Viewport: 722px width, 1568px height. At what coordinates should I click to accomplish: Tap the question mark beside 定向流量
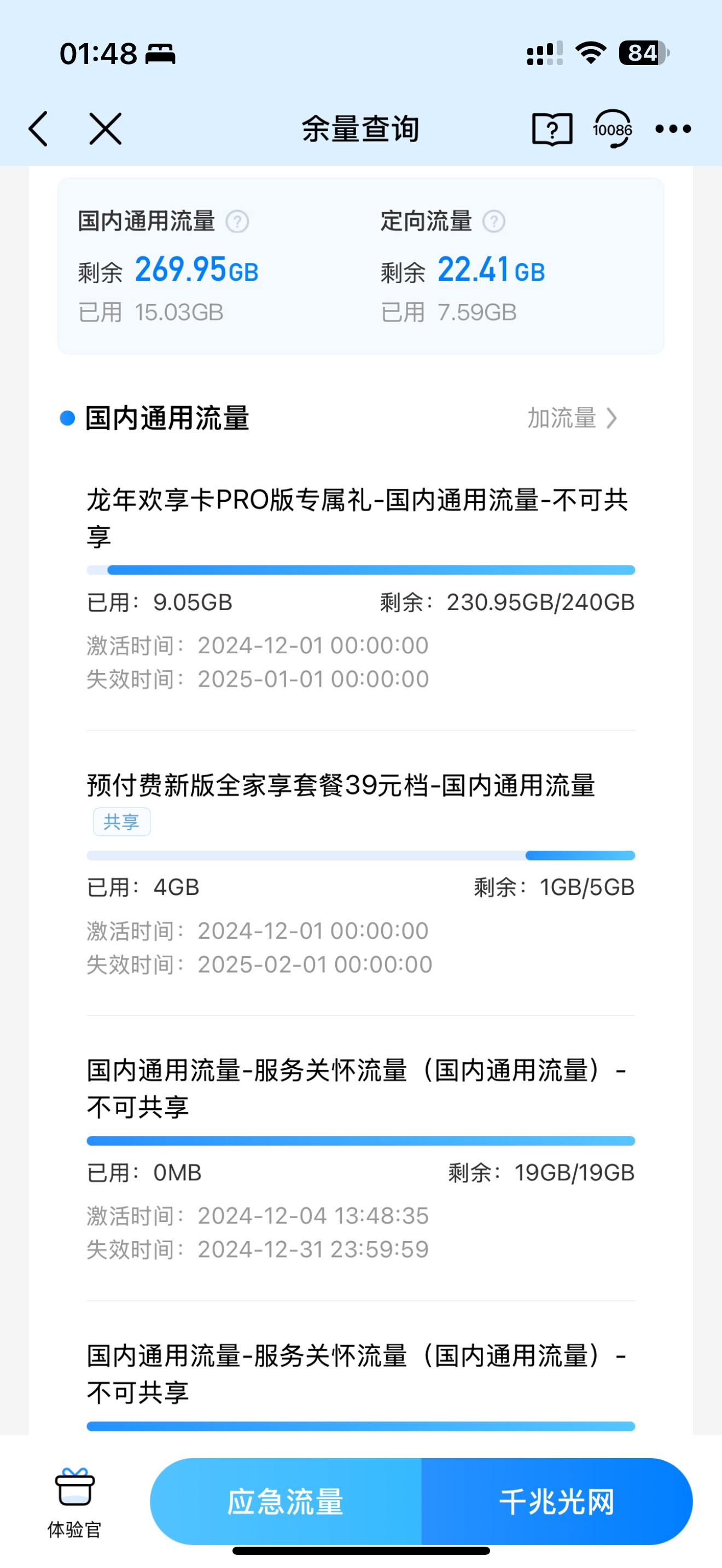tap(494, 221)
